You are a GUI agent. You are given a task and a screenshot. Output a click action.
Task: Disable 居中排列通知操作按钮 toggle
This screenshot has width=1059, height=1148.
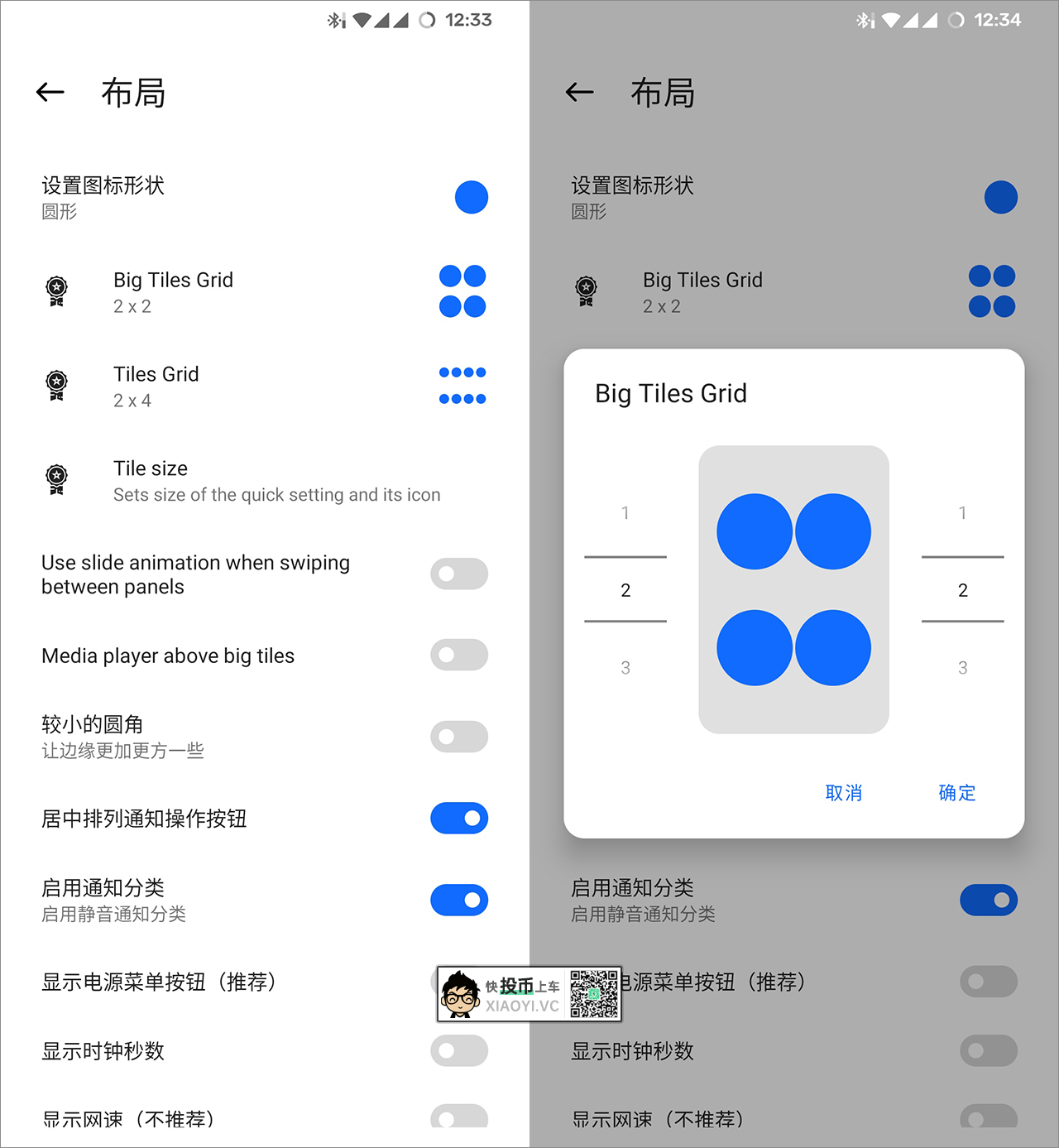458,818
